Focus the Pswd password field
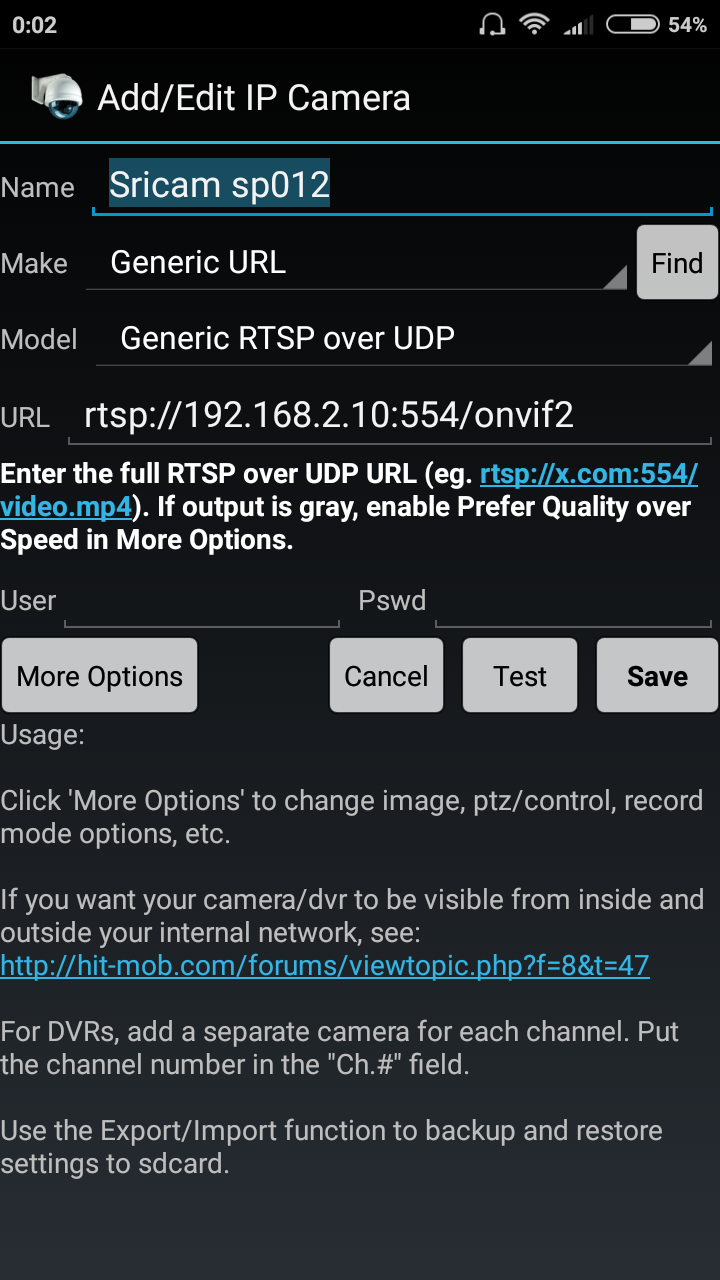Screen dimensions: 720x1280 pyautogui.click(x=574, y=601)
